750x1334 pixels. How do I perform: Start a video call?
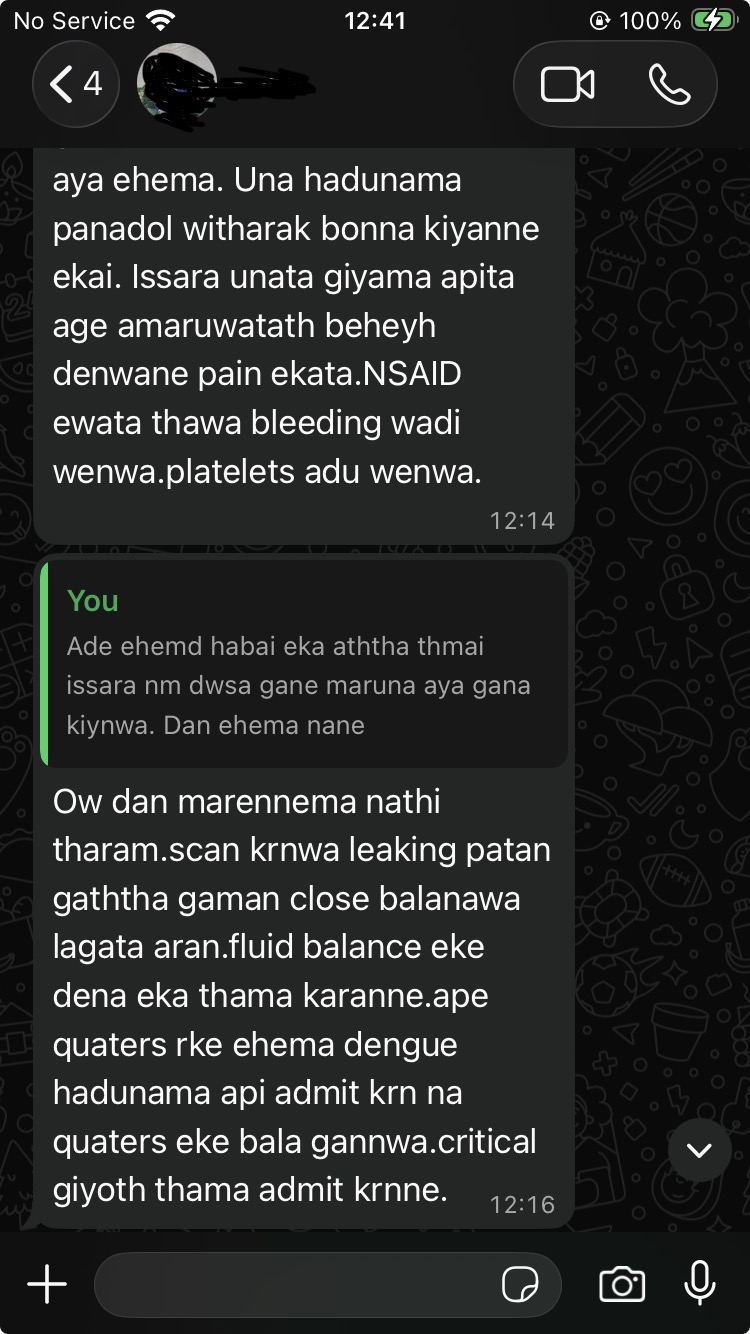pos(567,84)
